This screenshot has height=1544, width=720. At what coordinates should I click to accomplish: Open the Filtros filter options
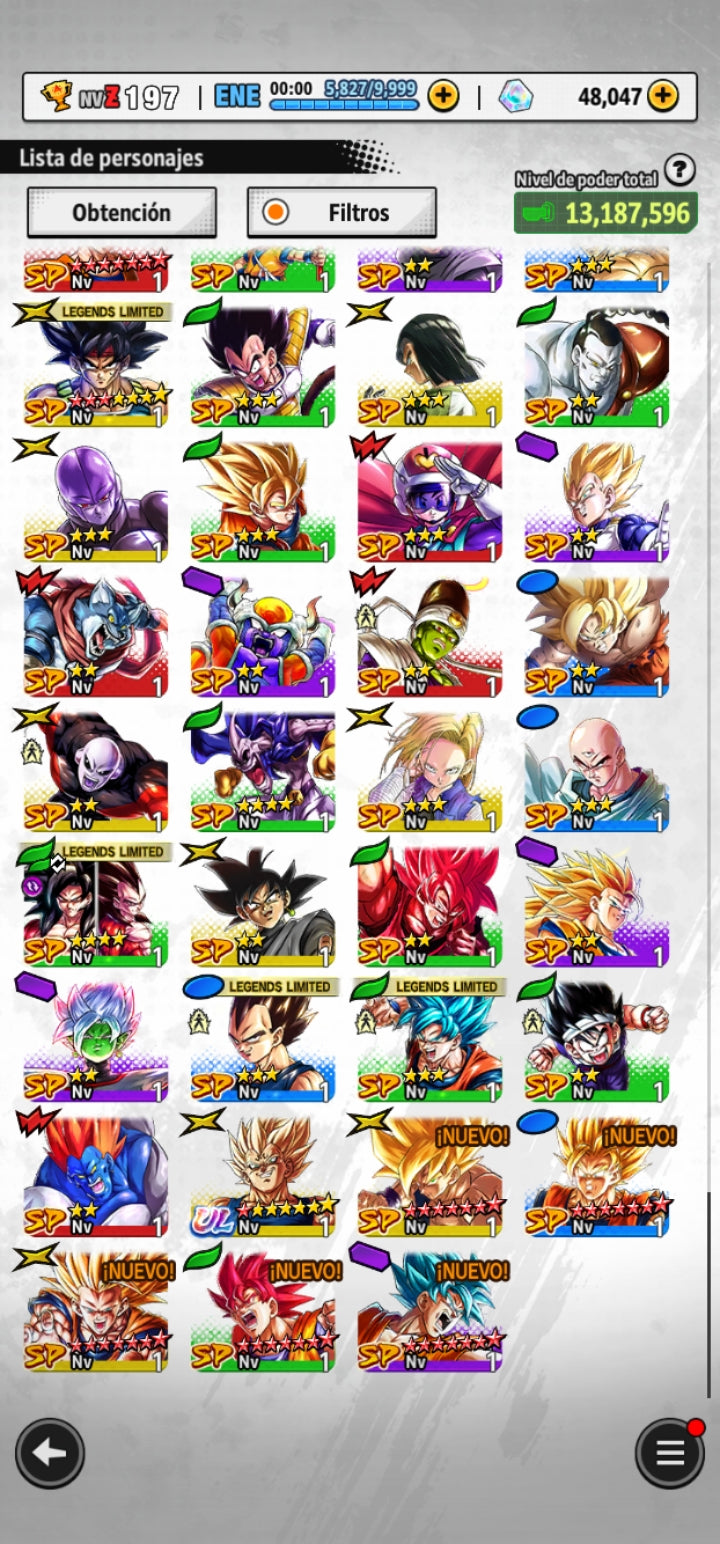click(342, 212)
